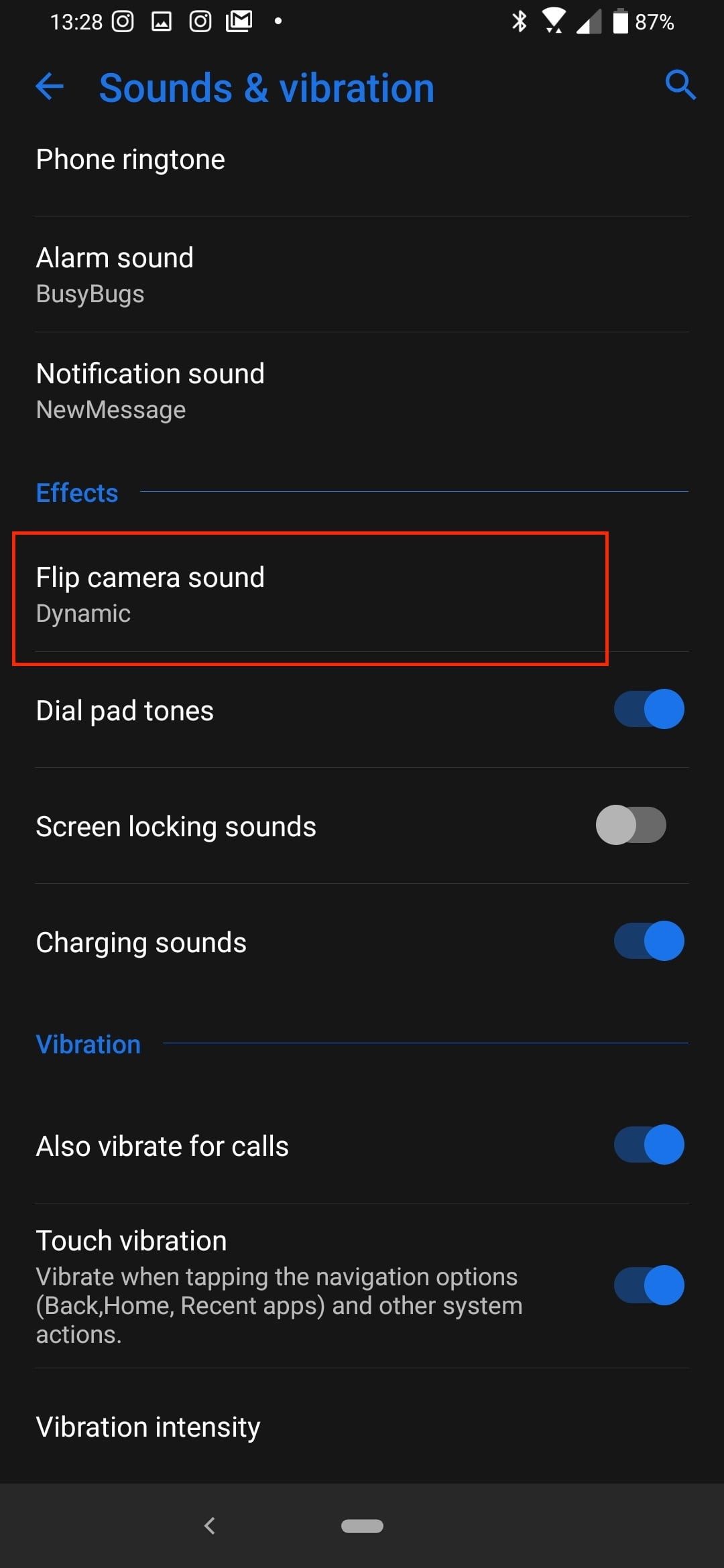724x1568 pixels.
Task: Tap the system back navigation button
Action: [x=210, y=1526]
